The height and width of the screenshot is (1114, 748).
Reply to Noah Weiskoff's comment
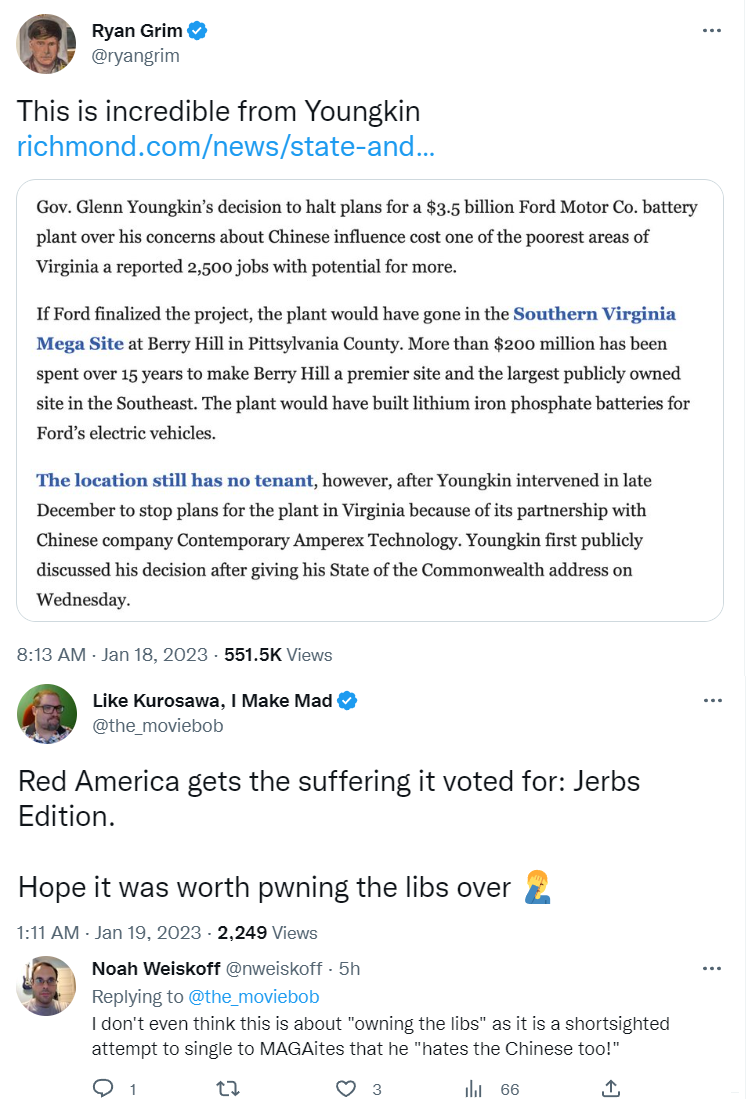click(x=103, y=1088)
